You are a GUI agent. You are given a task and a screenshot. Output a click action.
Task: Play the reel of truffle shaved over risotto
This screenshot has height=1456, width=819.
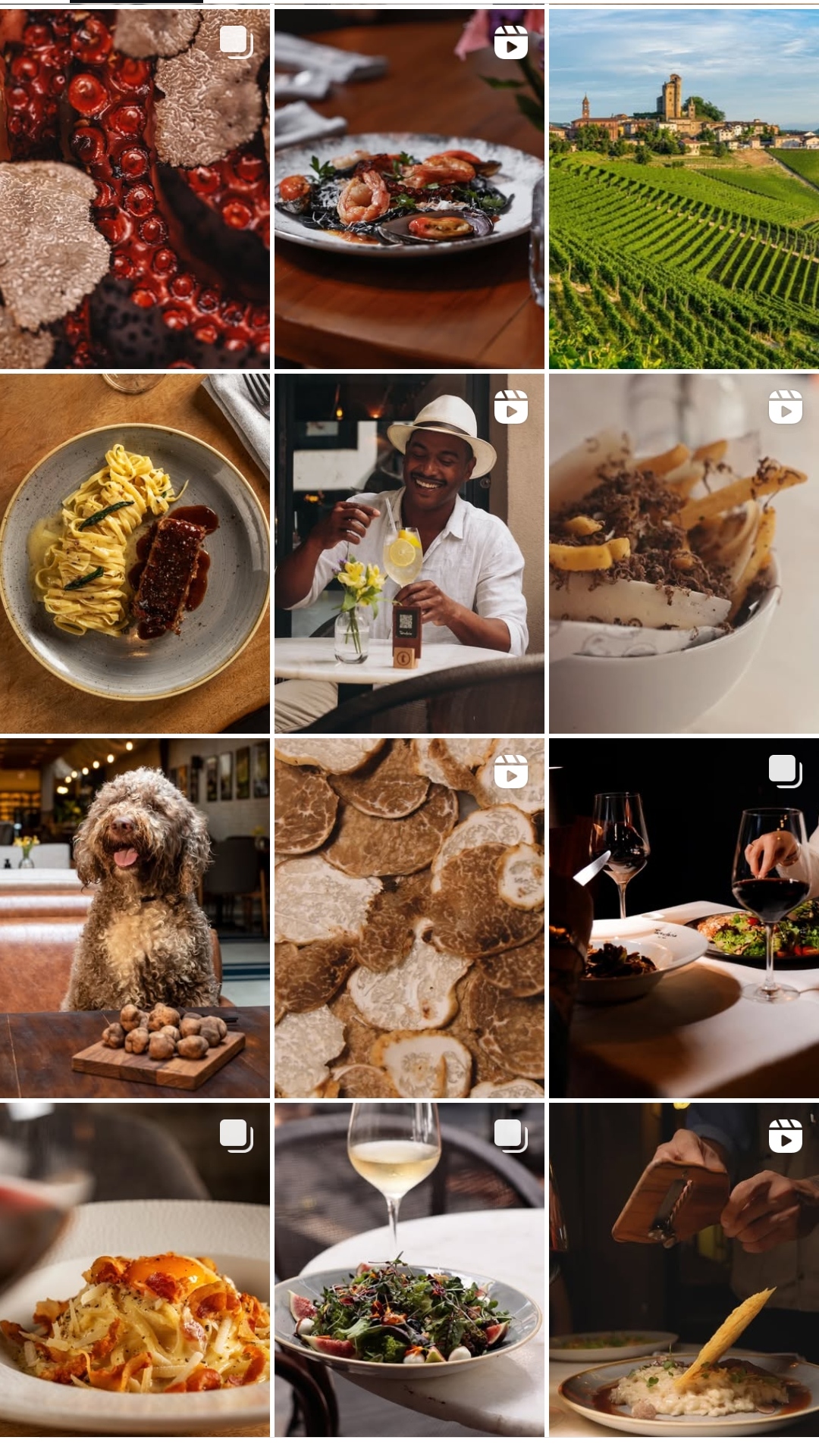coord(684,1270)
